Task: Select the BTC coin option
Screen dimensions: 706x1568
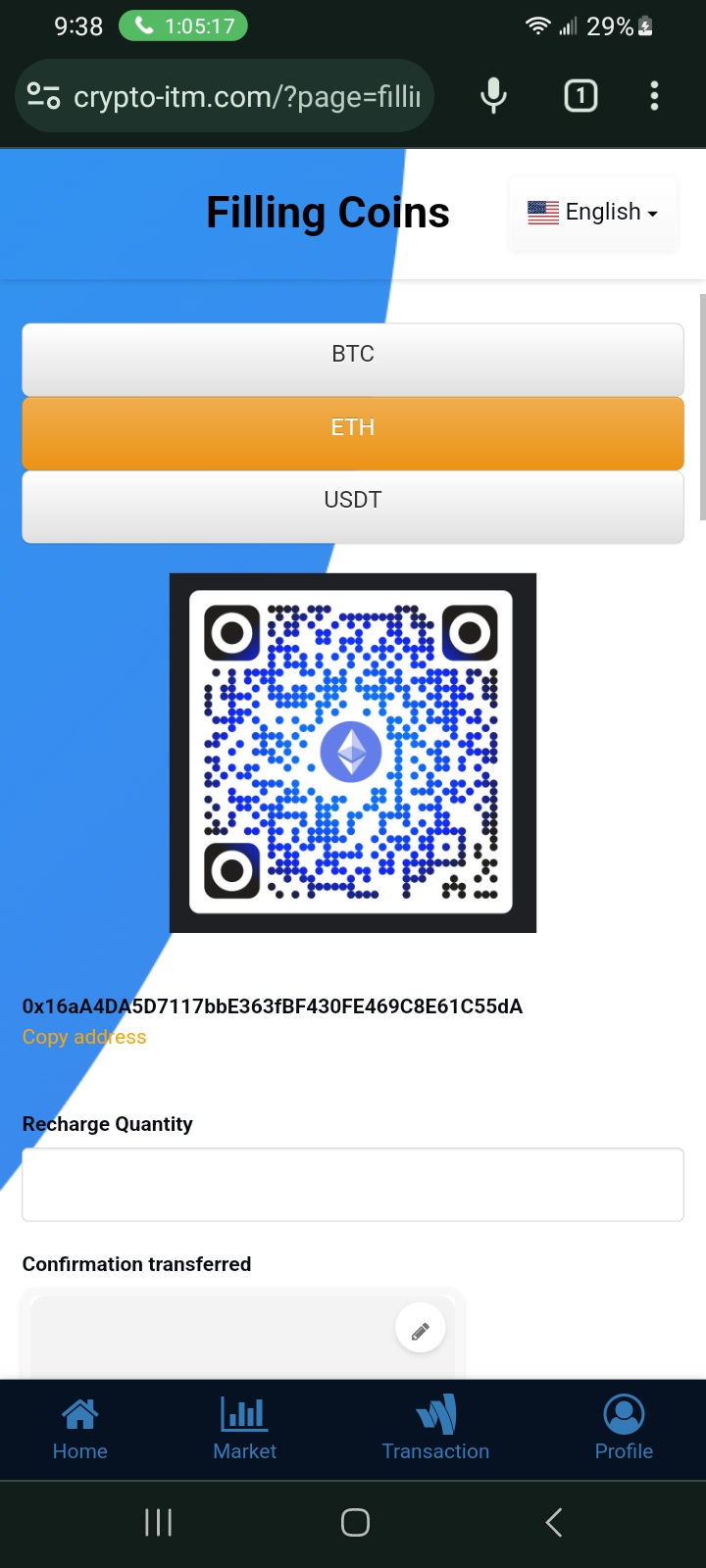Action: (352, 355)
